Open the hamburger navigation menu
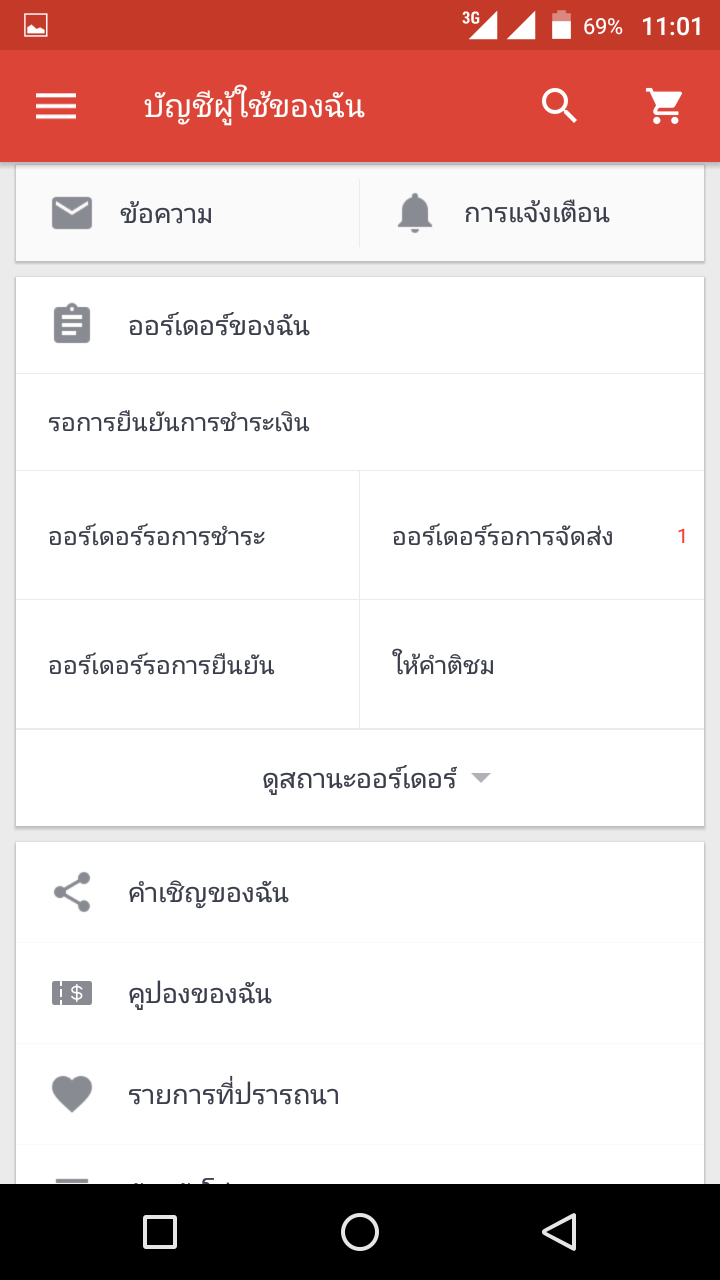Viewport: 720px width, 1280px height. pyautogui.click(x=56, y=106)
